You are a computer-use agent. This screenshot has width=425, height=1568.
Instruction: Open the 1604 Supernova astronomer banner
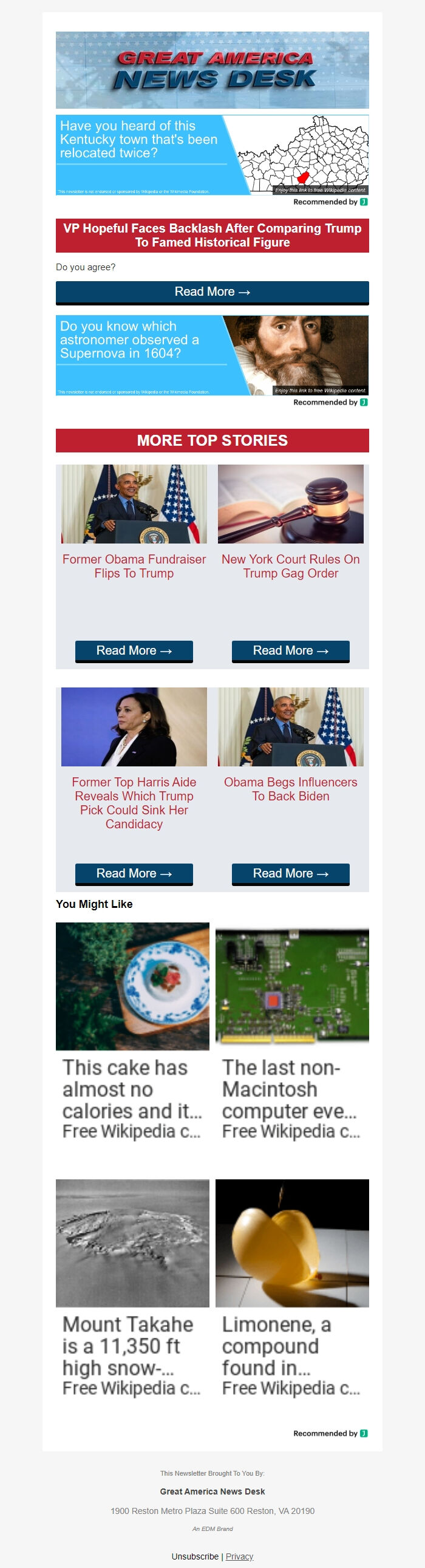tap(212, 355)
